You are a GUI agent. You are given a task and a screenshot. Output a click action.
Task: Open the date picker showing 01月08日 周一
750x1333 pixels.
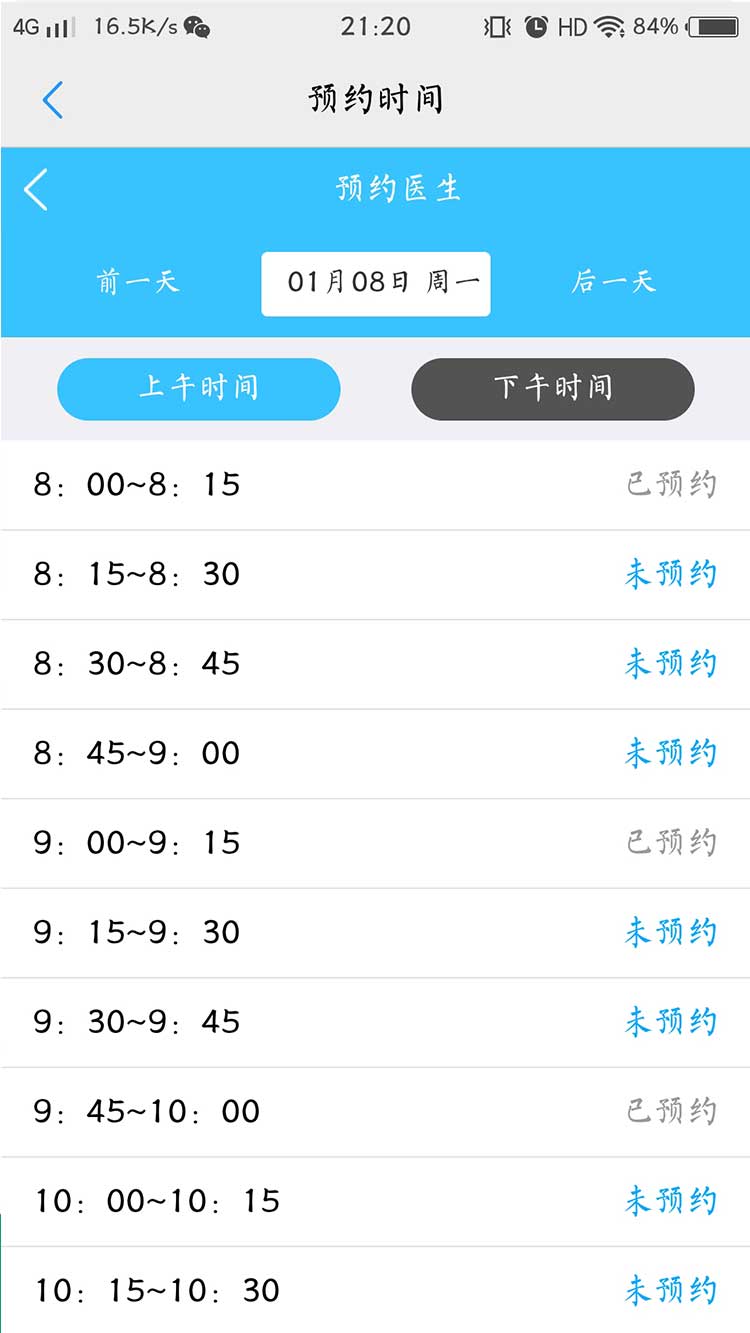tap(376, 283)
